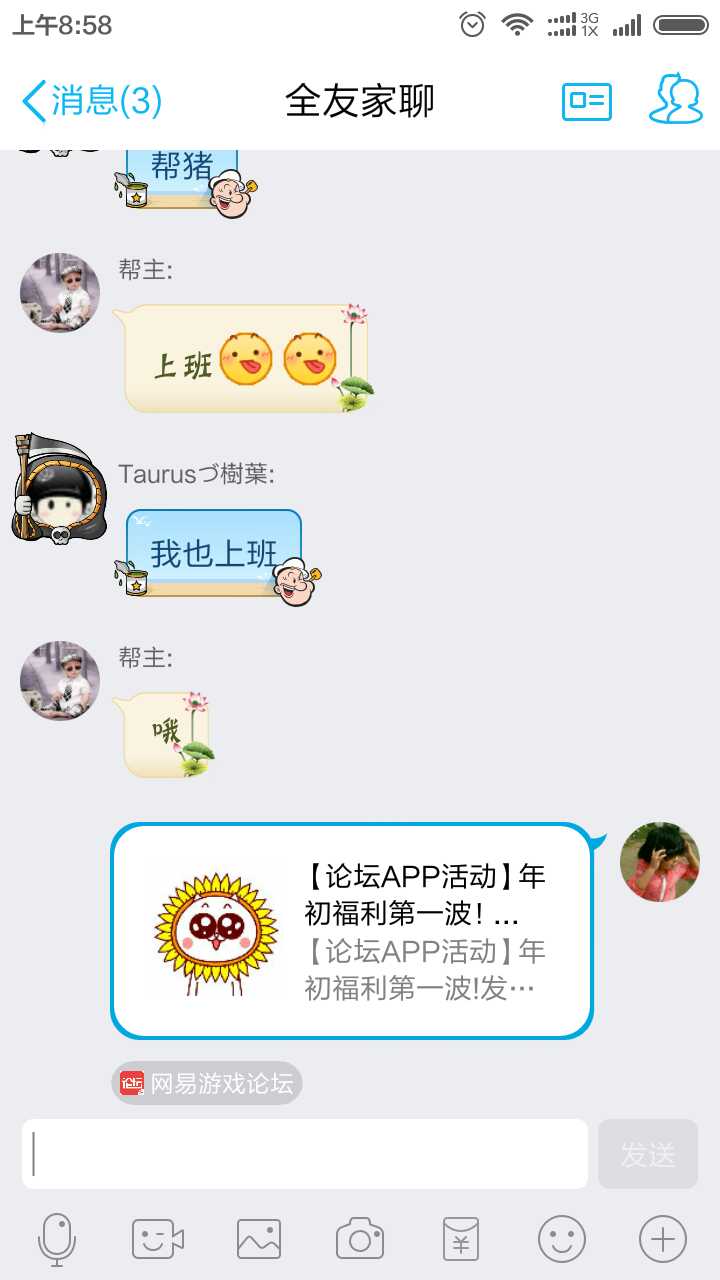The width and height of the screenshot is (720, 1280).
Task: Start voice input with microphone icon
Action: click(x=57, y=1240)
